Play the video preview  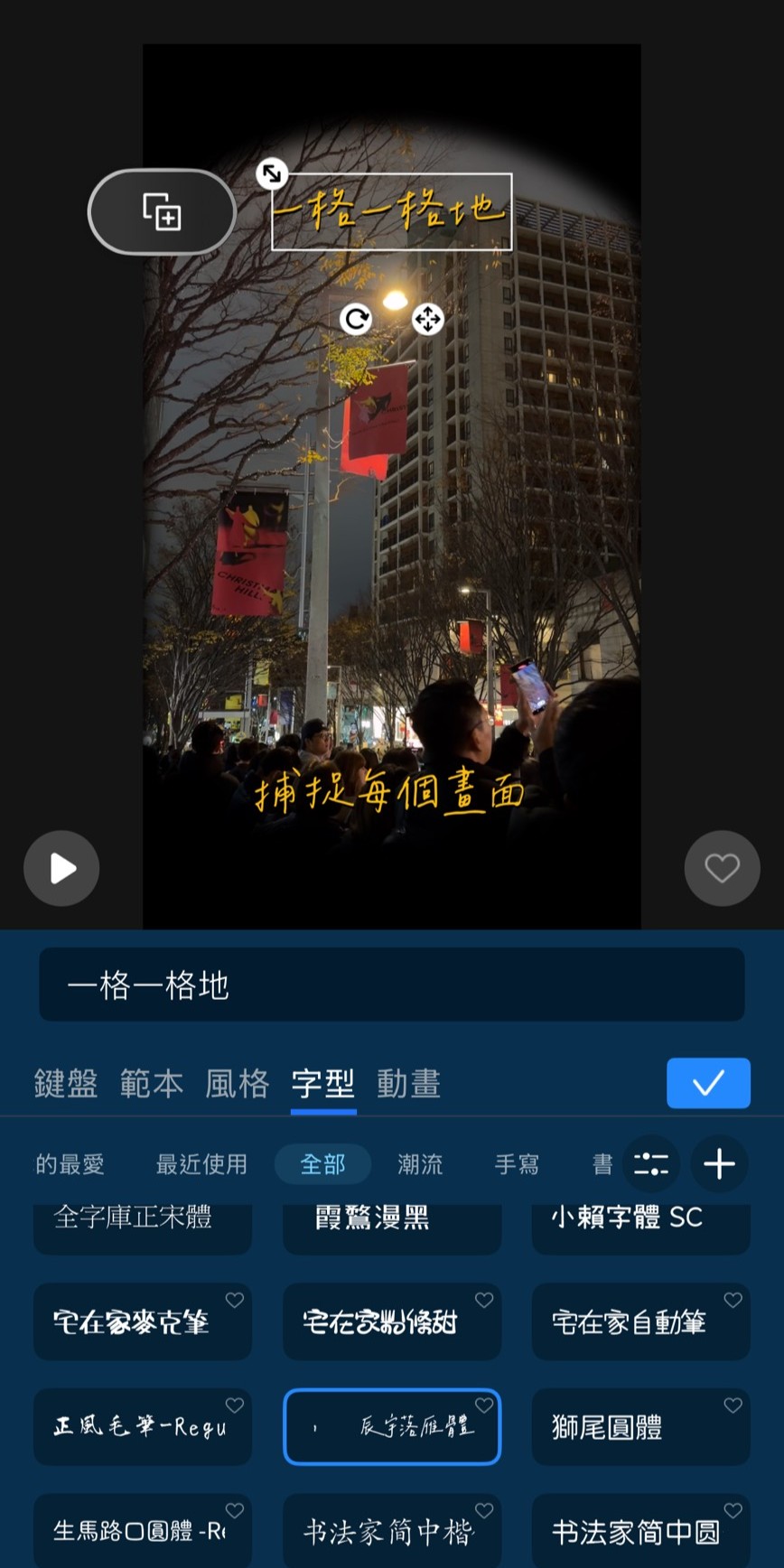coord(61,868)
